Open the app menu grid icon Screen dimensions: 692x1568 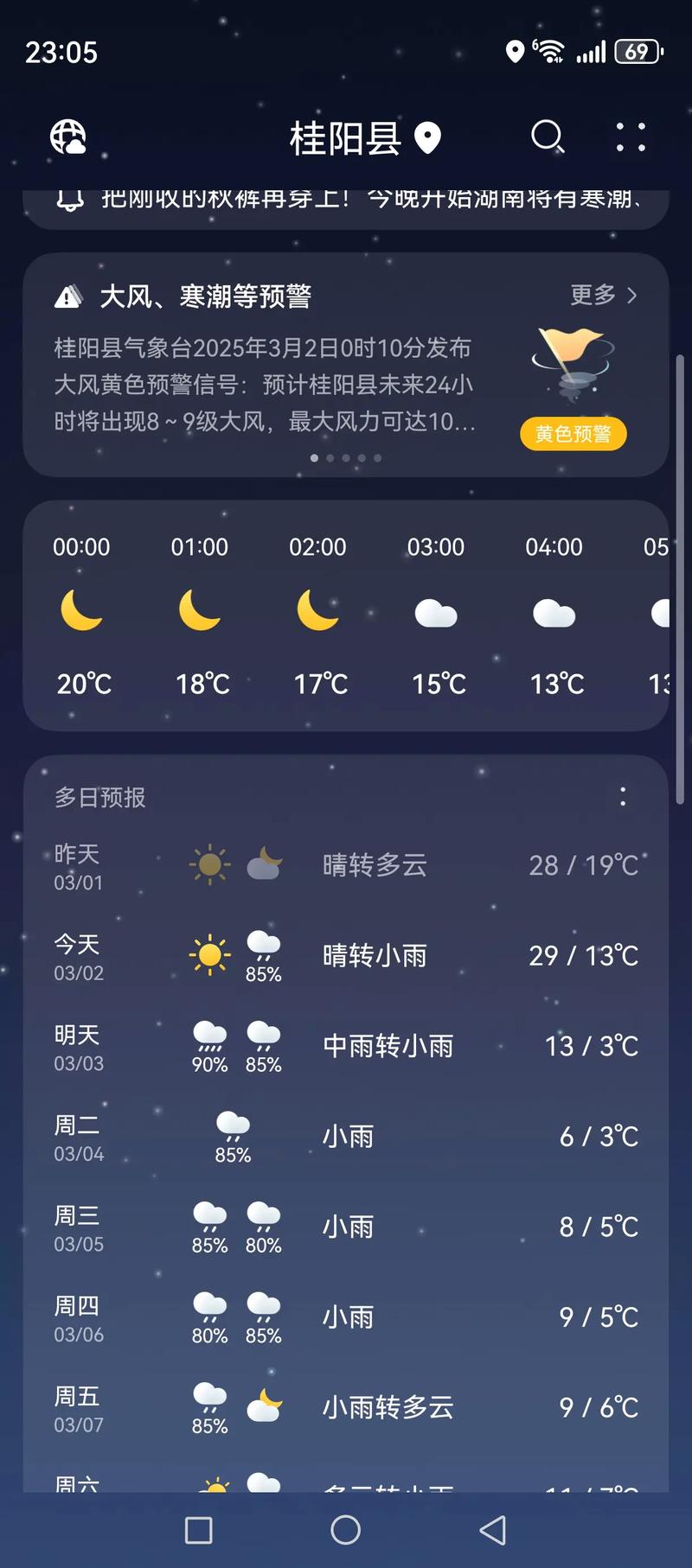coord(630,137)
